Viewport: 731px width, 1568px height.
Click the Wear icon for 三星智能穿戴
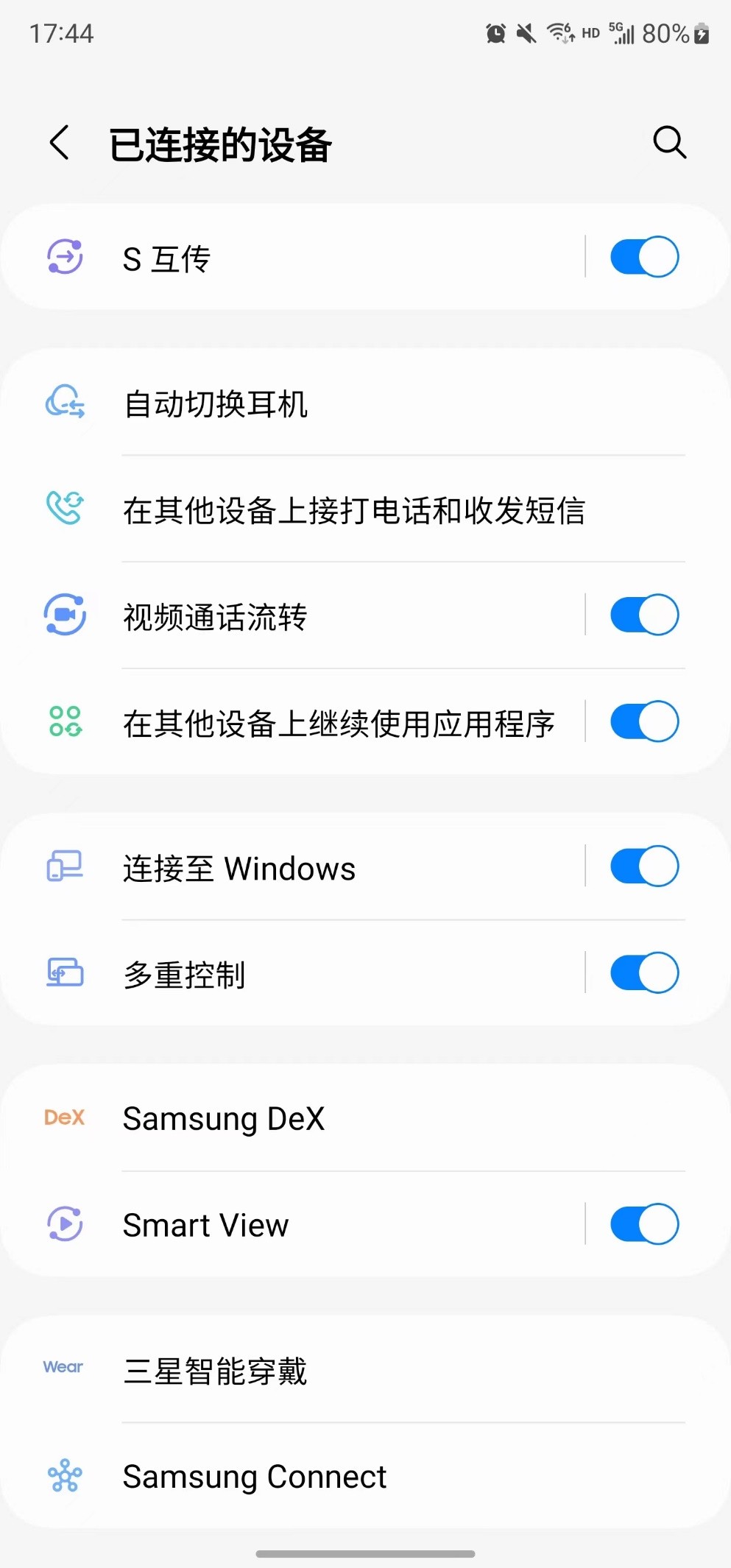click(63, 1367)
